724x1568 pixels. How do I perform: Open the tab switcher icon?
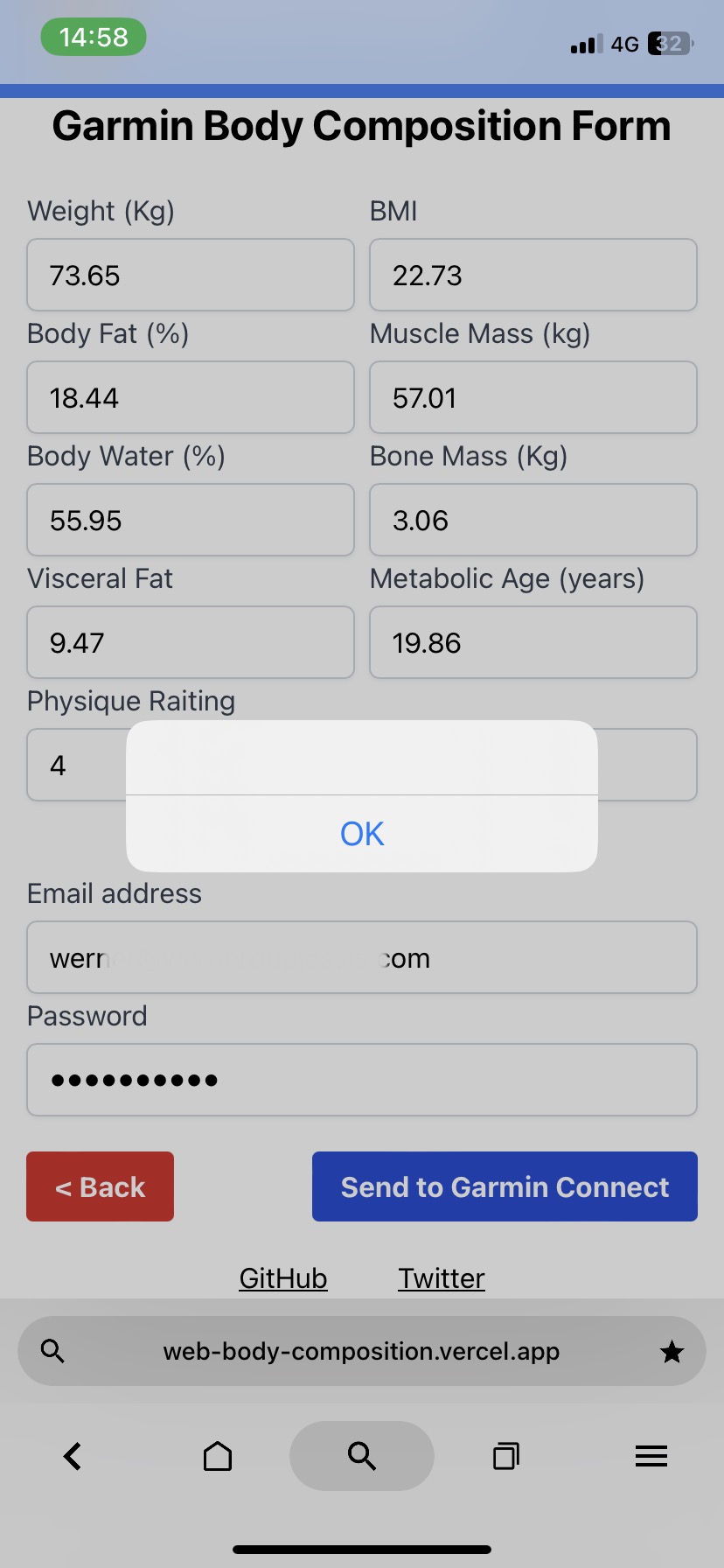point(505,1455)
